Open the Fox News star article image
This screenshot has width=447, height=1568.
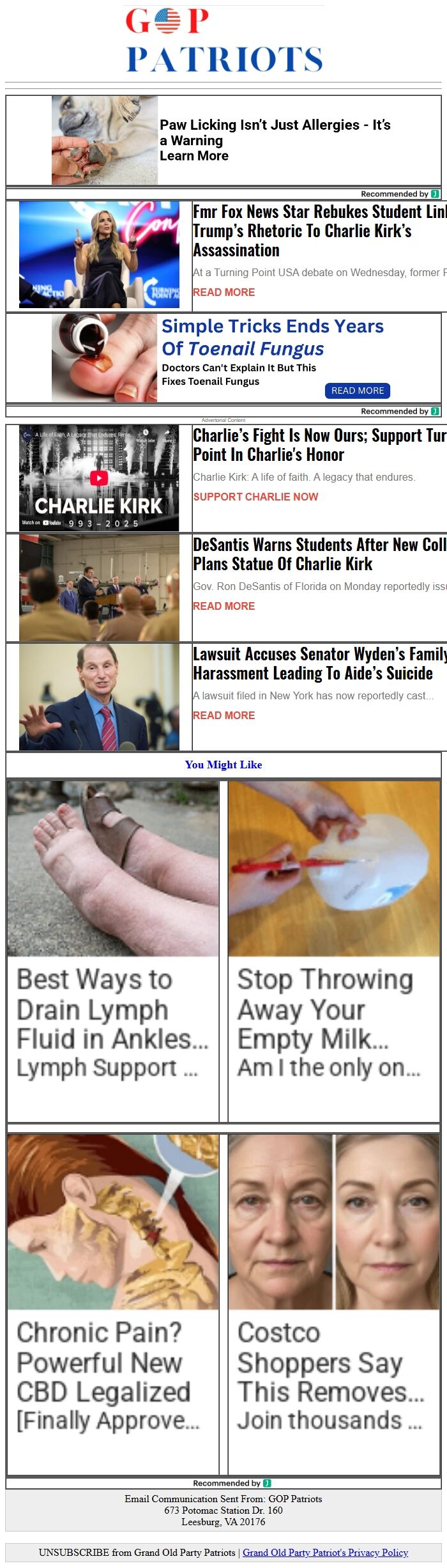pos(99,254)
